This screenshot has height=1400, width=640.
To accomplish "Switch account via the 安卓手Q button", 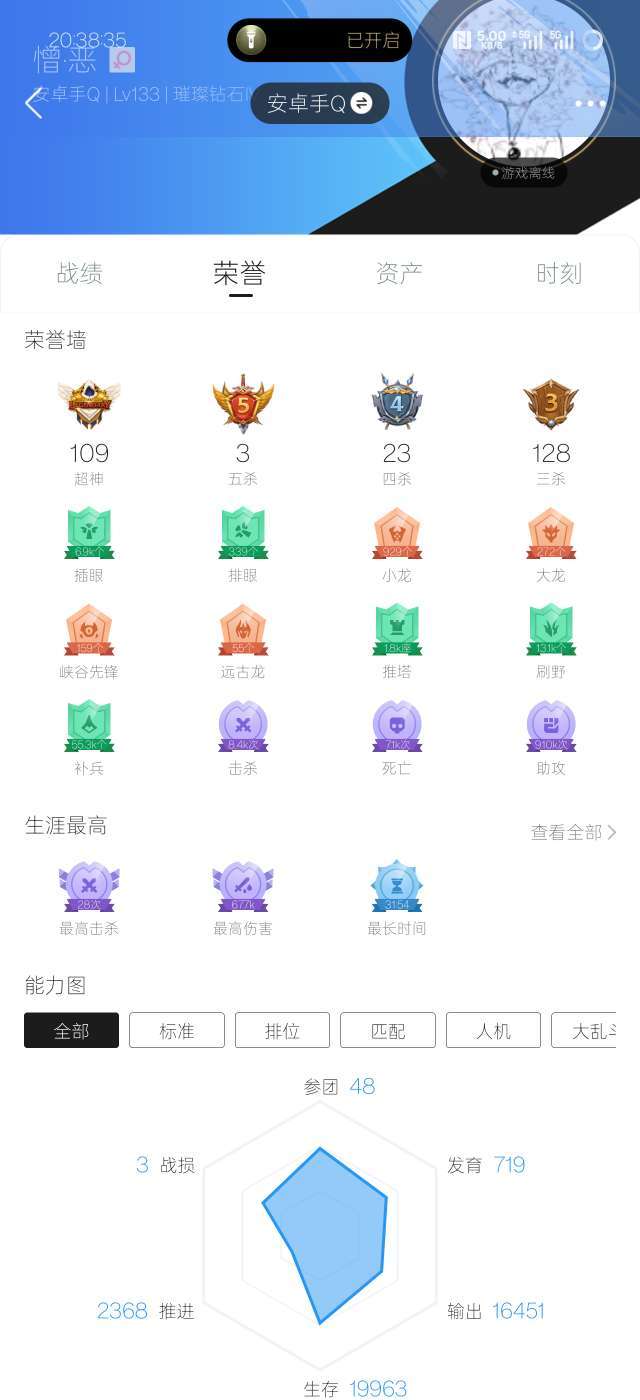I will coord(319,103).
